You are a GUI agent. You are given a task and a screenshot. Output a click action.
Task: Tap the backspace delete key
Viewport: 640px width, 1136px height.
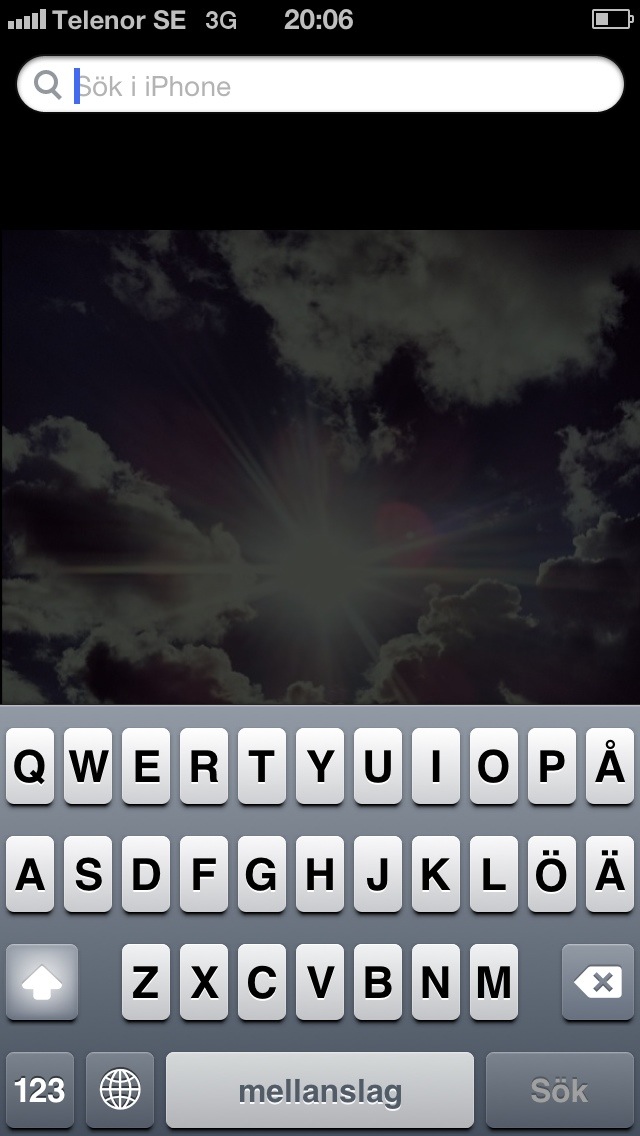(598, 983)
